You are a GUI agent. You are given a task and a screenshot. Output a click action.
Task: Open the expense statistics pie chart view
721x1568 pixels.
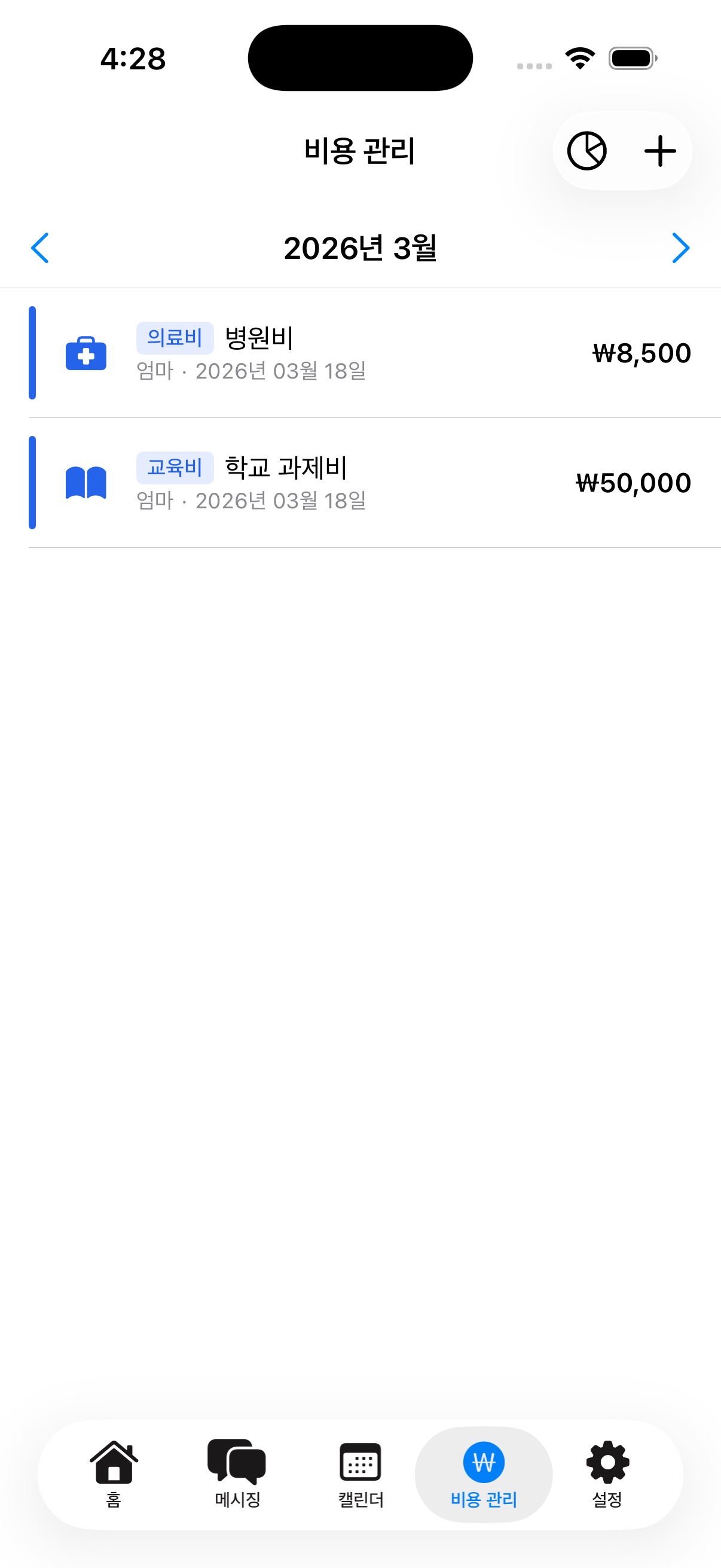point(588,150)
